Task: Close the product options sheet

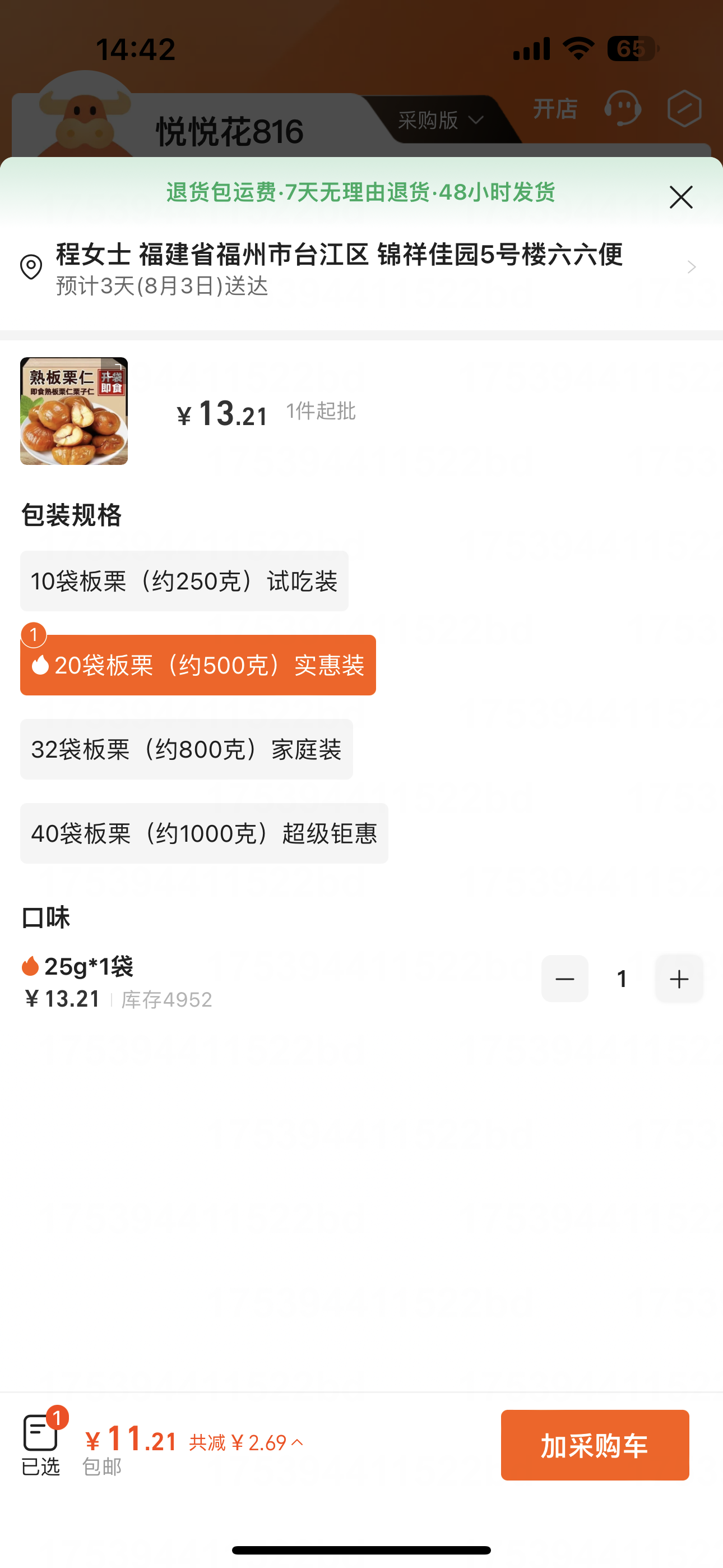Action: [680, 197]
